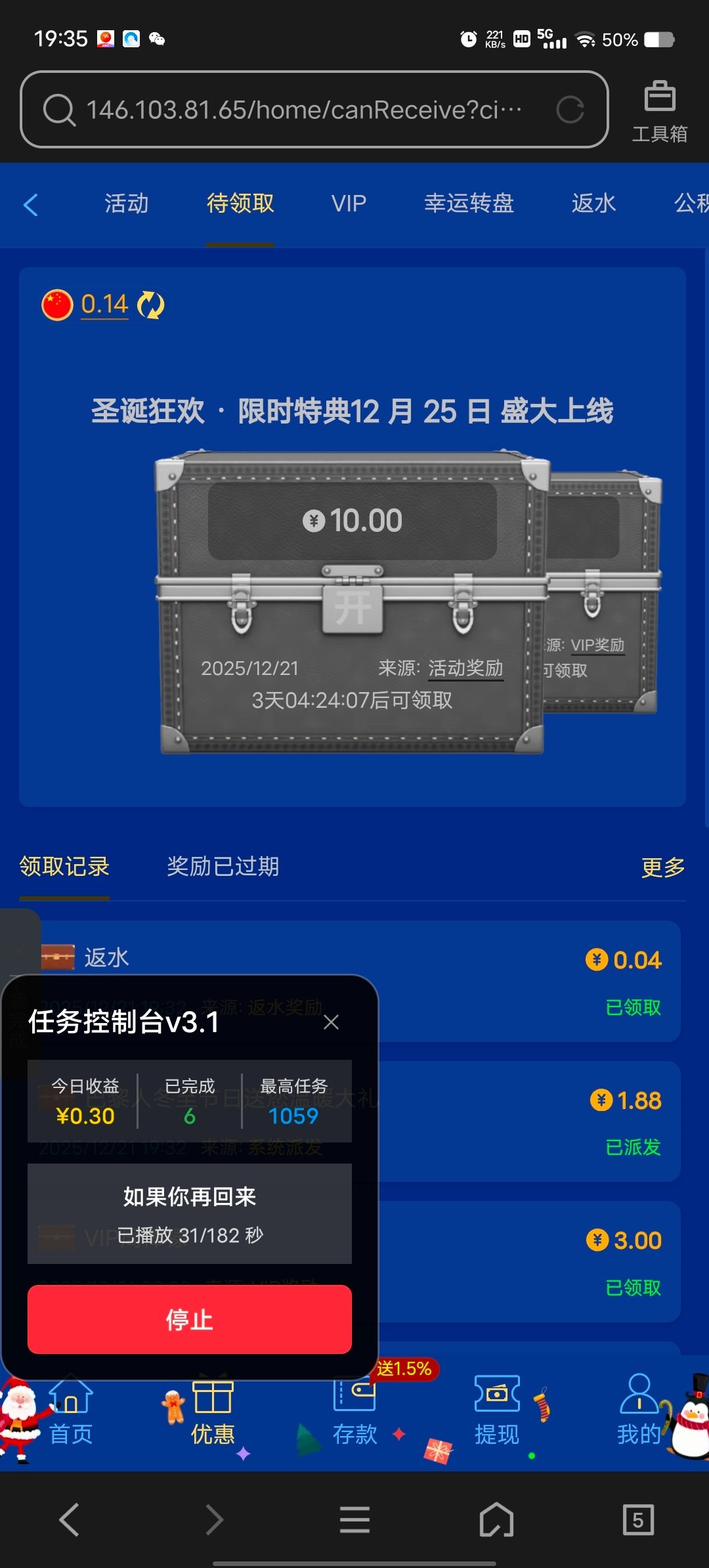Switch to the 奖励已过期 tab
709x1568 pixels.
pyautogui.click(x=223, y=867)
